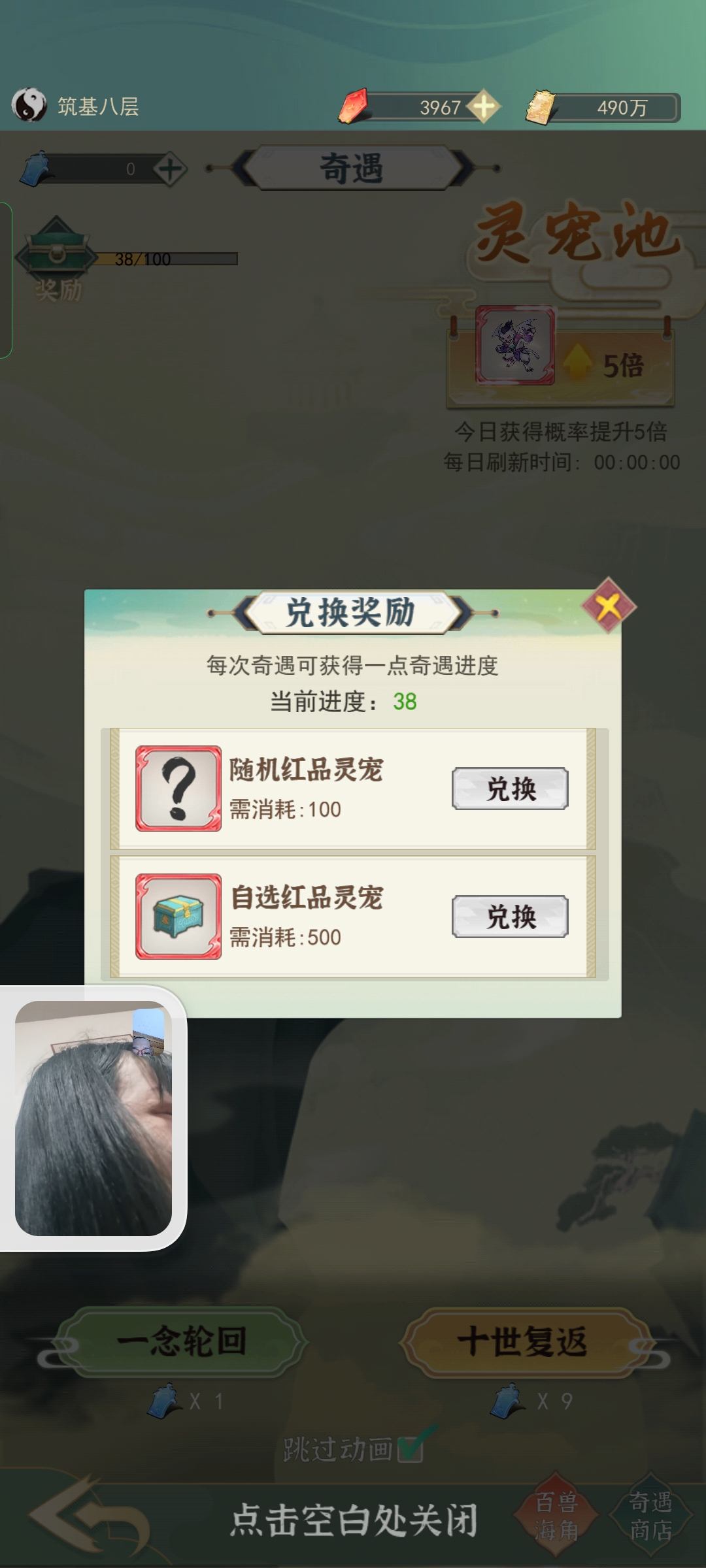This screenshot has width=706, height=1568.
Task: Open the 奇遇商店 shop
Action: click(x=650, y=1516)
